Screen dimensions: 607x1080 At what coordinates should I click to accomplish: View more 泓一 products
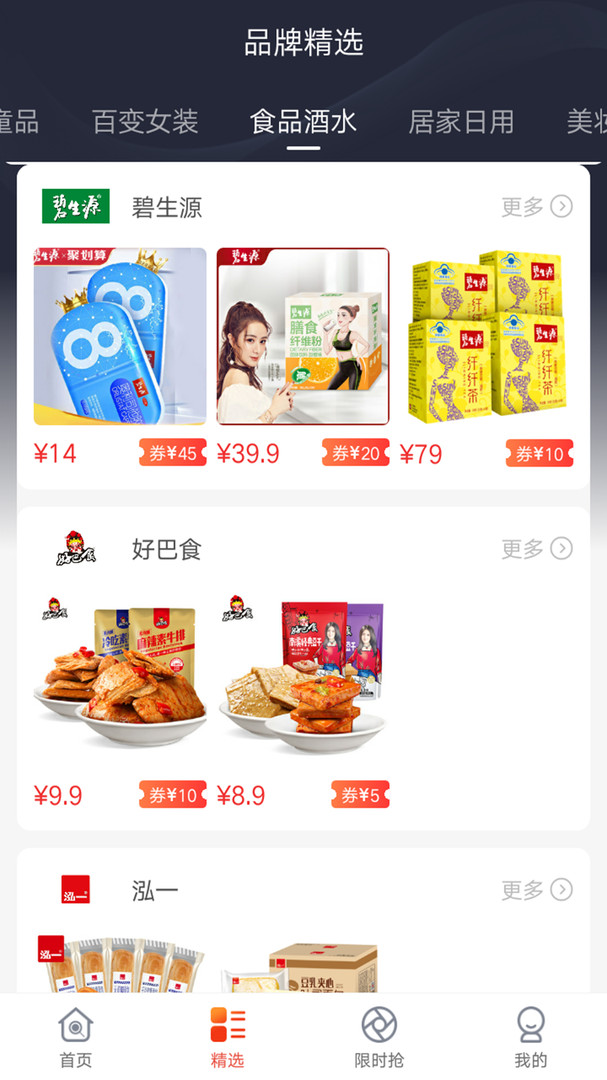click(x=537, y=890)
